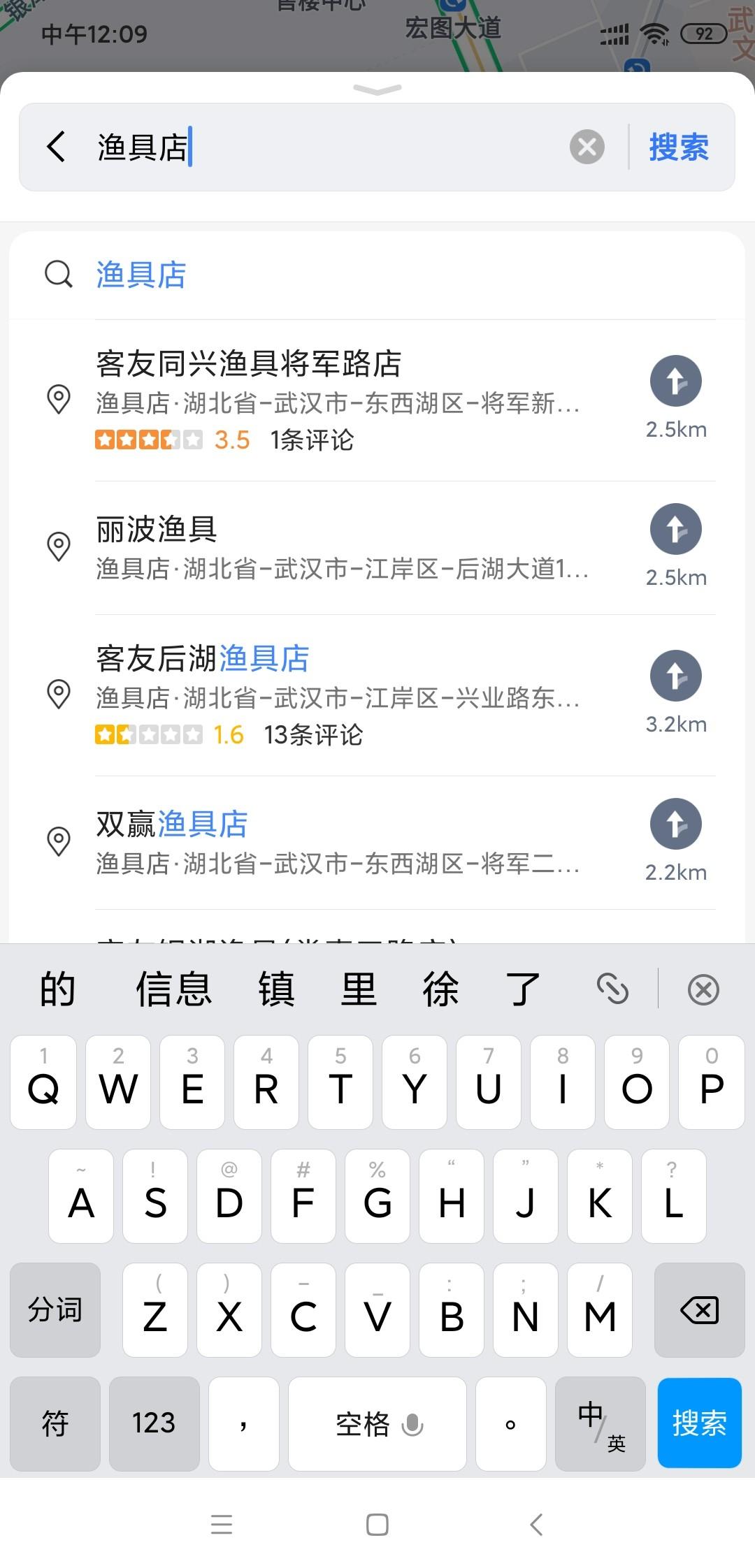Viewport: 755px width, 1568px height.
Task: Open the keyboard clipboard link icon
Action: pos(613,989)
